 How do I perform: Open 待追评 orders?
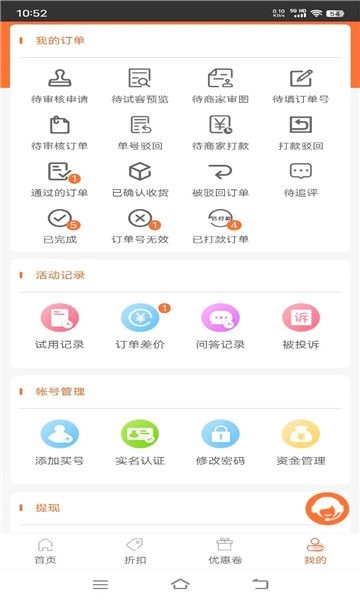coord(301,180)
